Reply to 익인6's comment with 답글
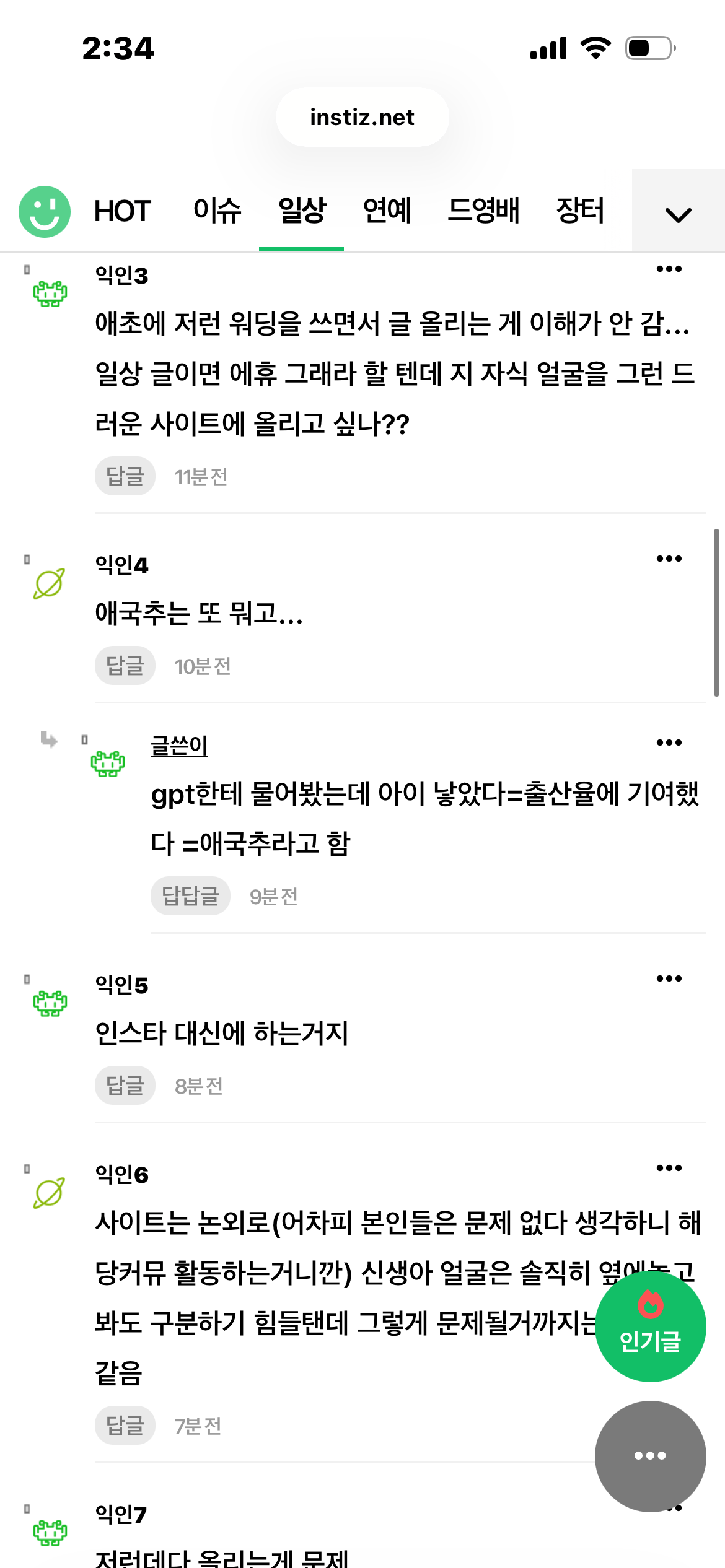725x1568 pixels. pyautogui.click(x=125, y=1426)
